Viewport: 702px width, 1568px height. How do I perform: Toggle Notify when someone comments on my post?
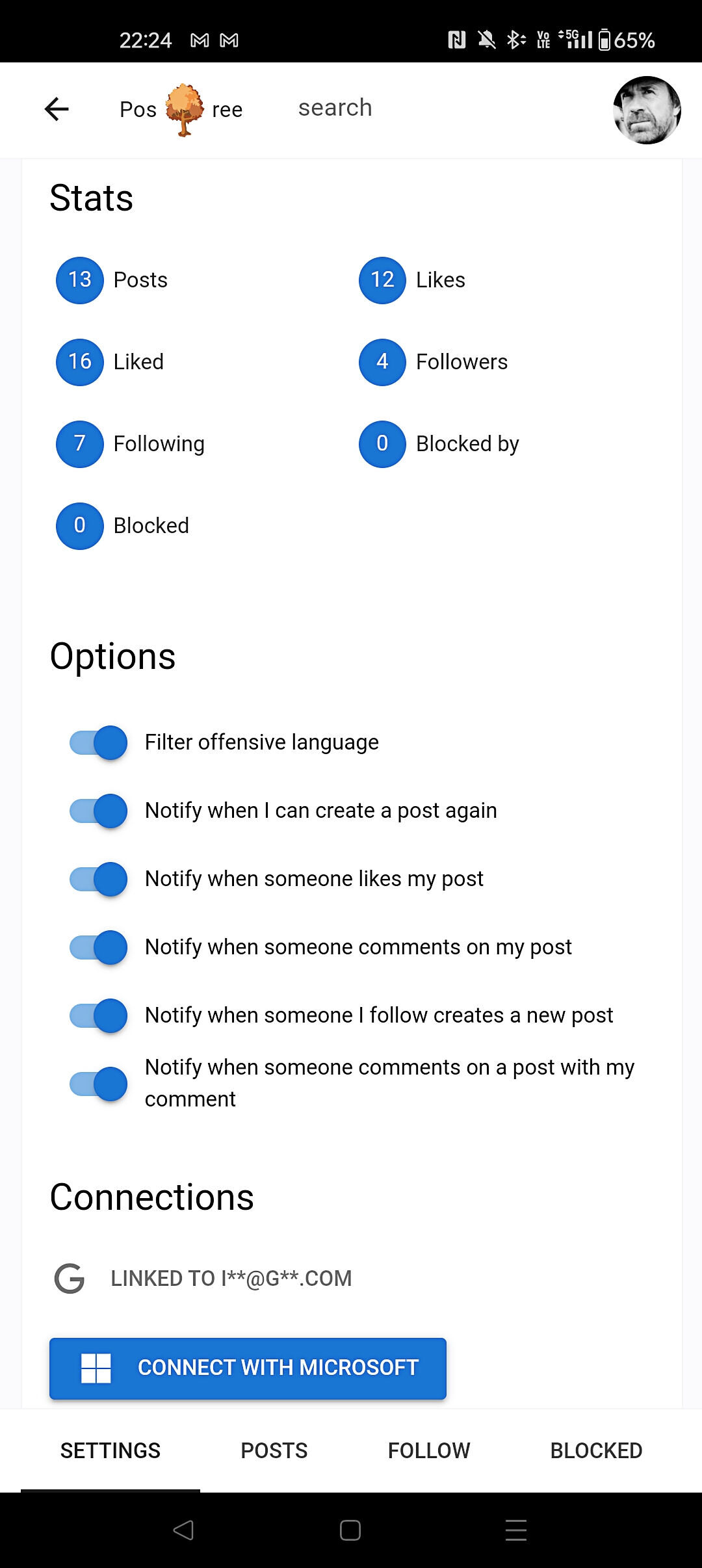[99, 947]
